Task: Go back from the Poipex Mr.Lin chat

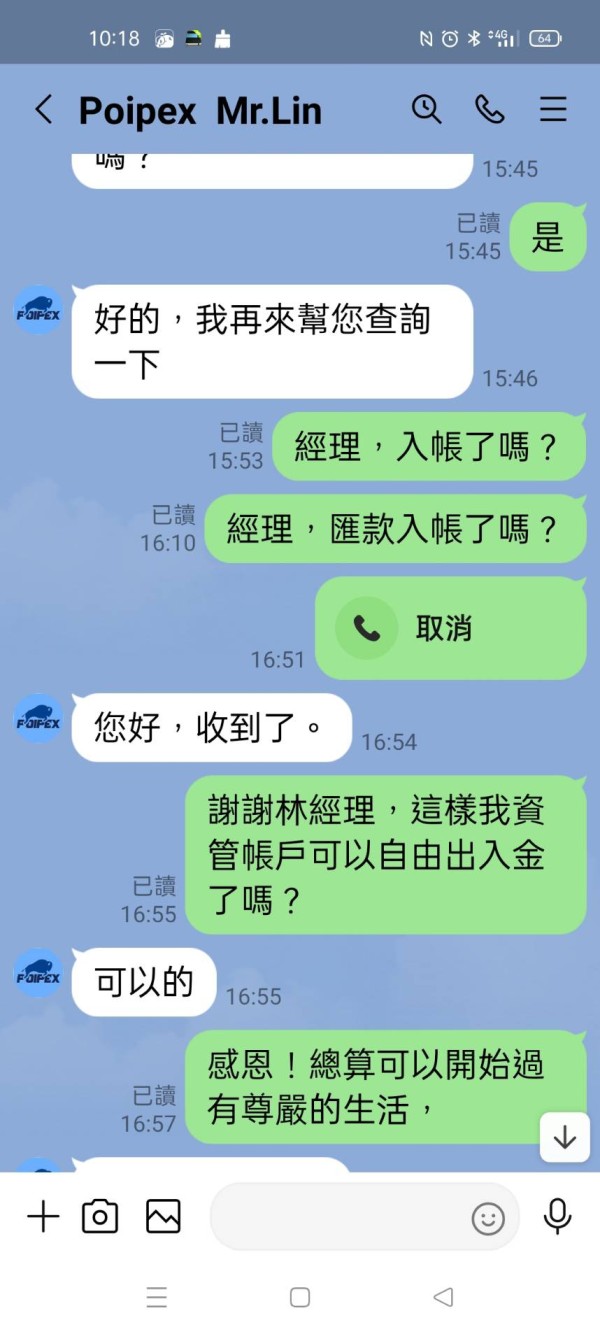Action: tap(43, 110)
